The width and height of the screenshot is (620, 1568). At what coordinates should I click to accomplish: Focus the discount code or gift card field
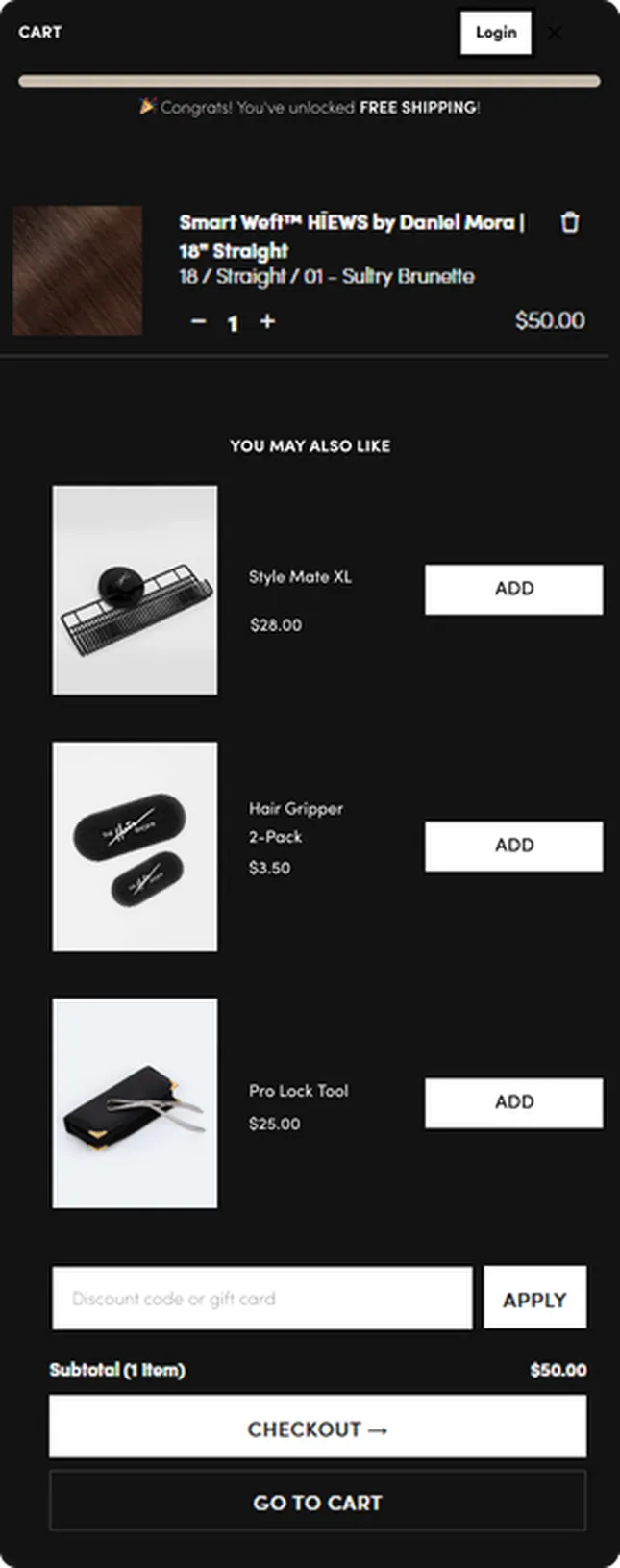[261, 1299]
